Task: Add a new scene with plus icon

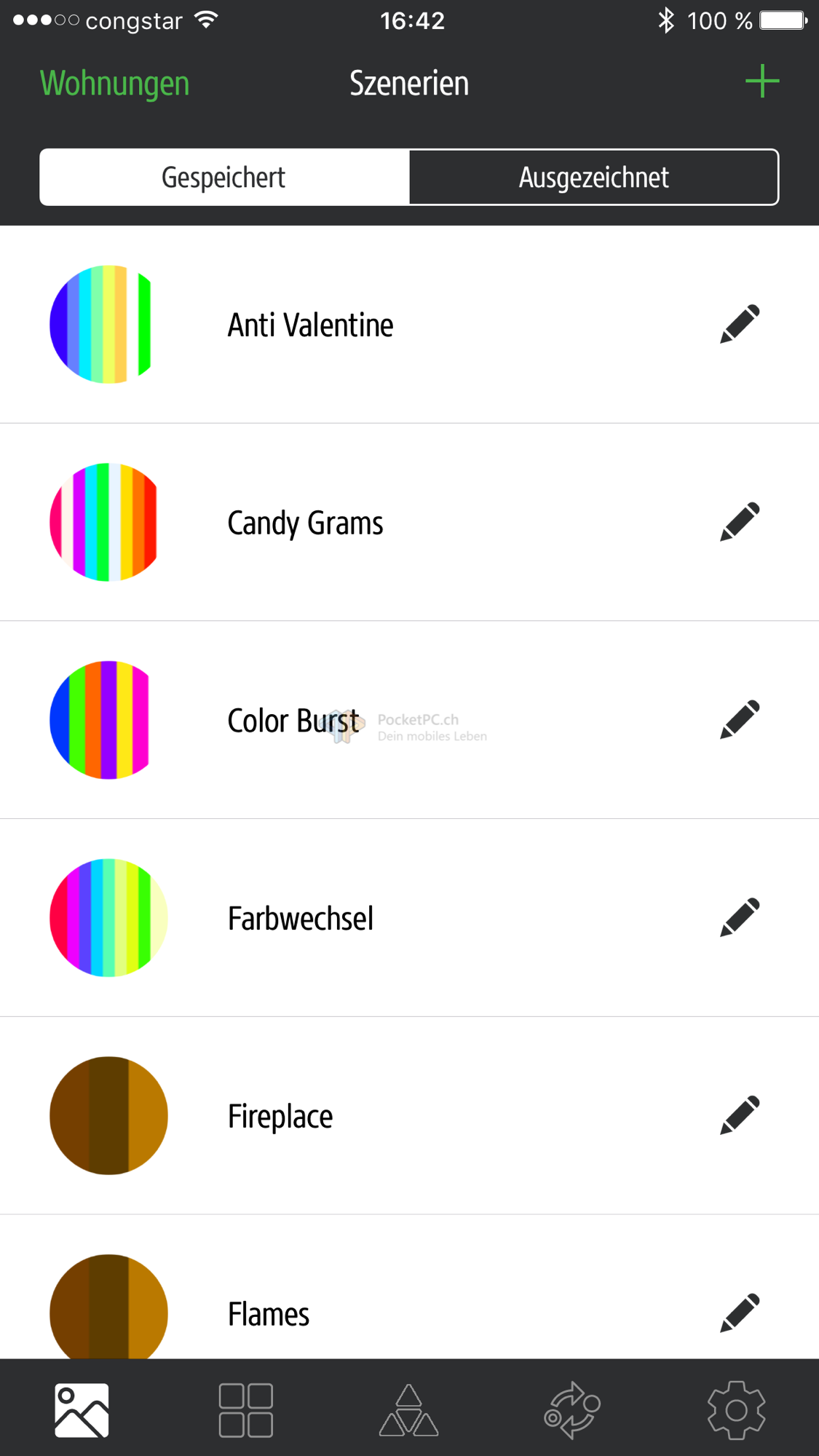Action: point(761,81)
